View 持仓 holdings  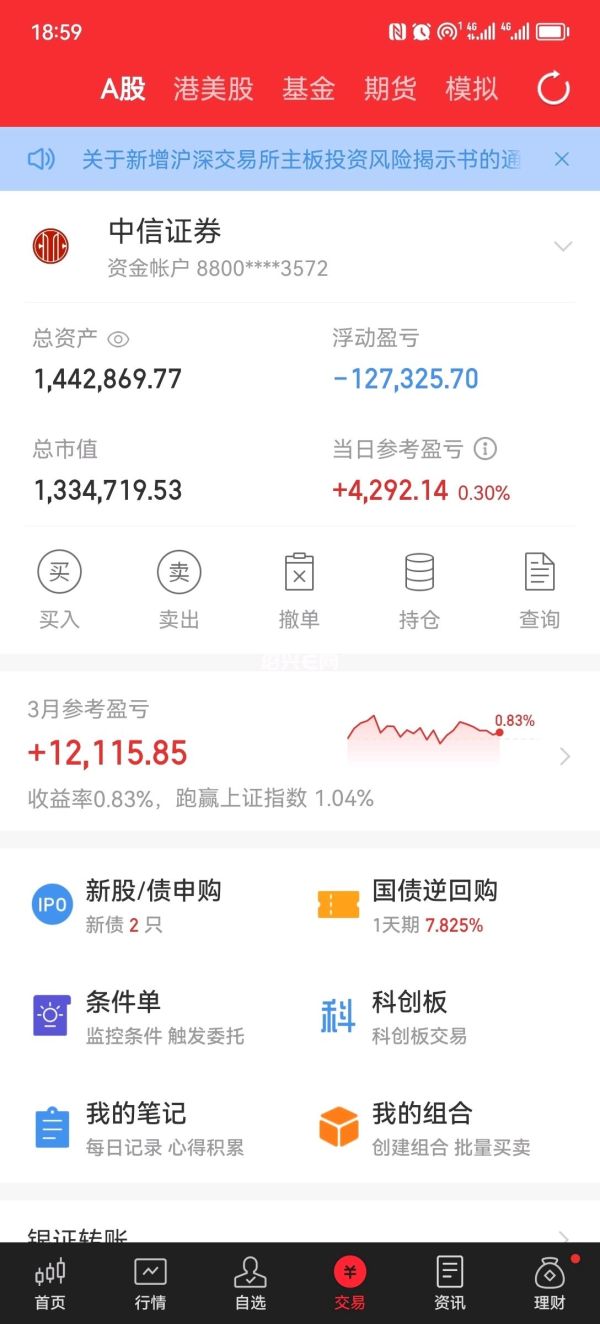[419, 591]
